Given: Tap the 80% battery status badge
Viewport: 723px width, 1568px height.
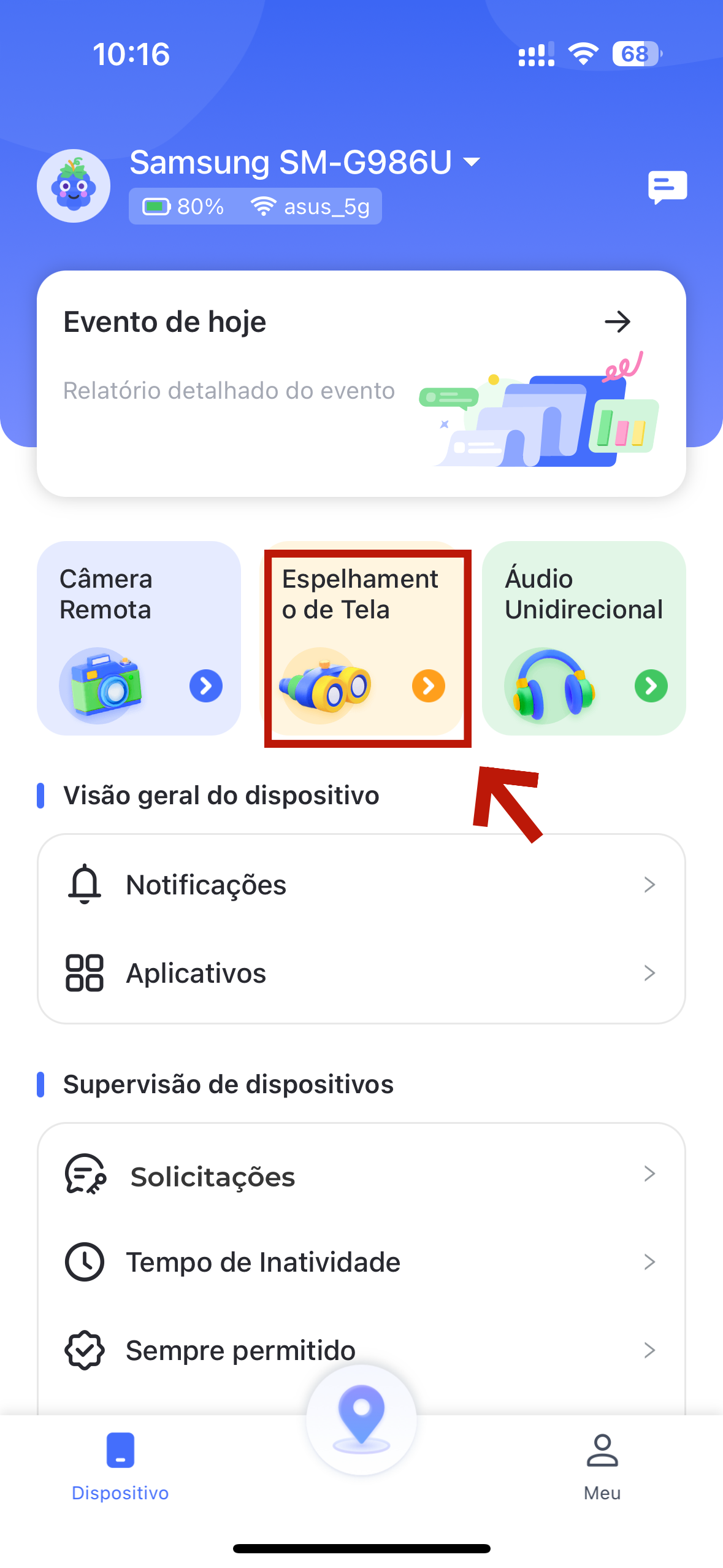Looking at the screenshot, I should point(183,206).
